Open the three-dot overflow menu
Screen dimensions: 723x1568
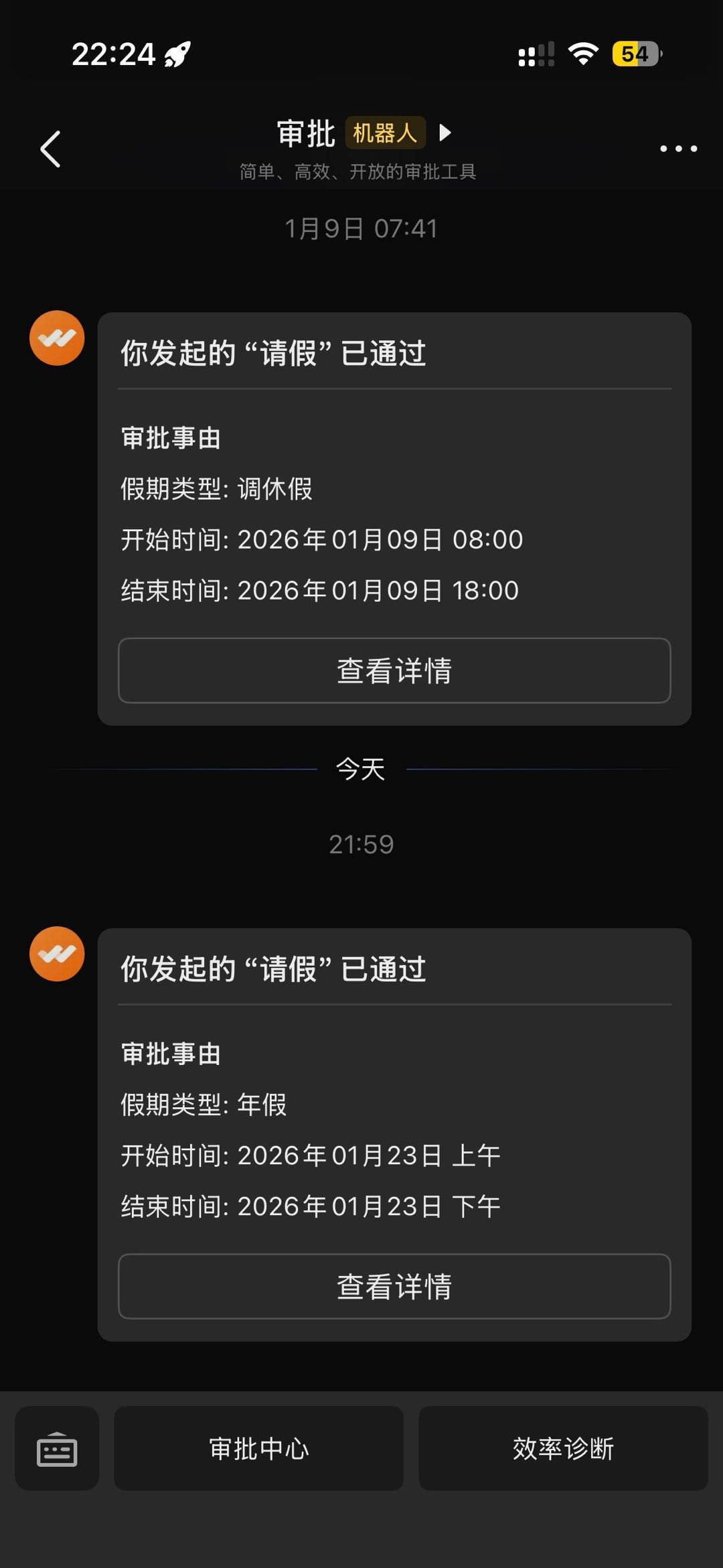pos(678,149)
